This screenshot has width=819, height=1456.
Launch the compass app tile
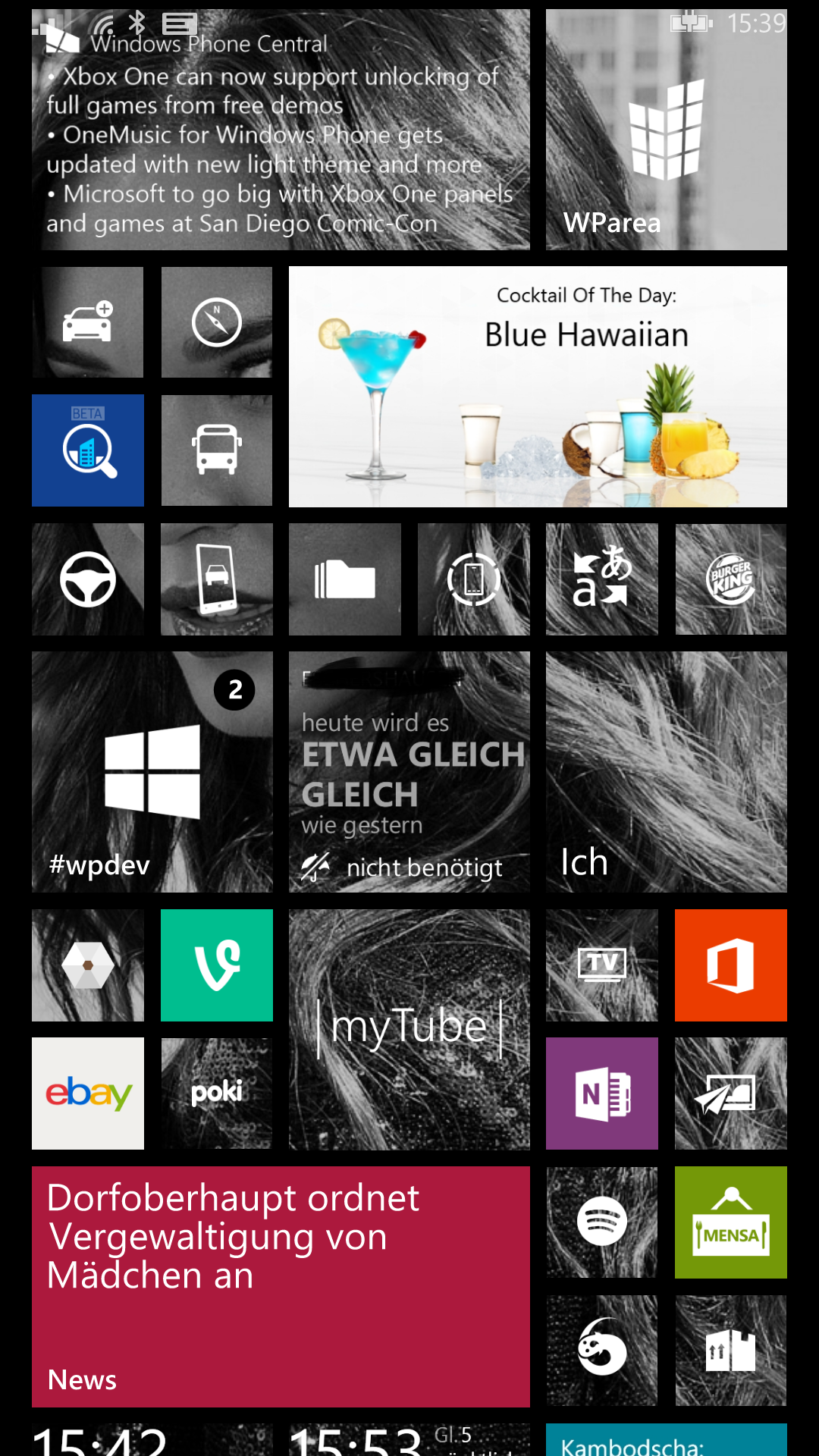coord(217,322)
